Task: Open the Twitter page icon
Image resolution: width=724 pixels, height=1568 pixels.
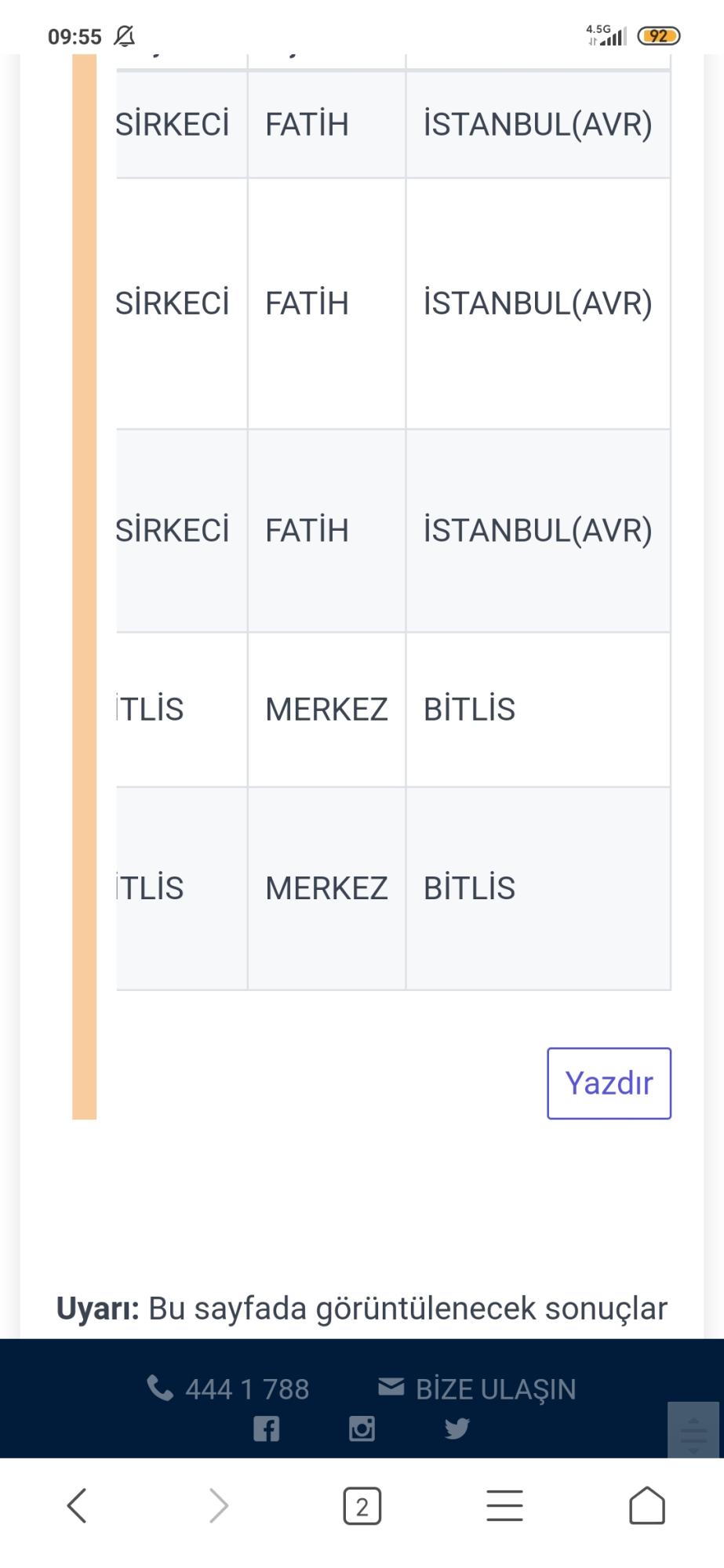Action: pyautogui.click(x=457, y=1428)
